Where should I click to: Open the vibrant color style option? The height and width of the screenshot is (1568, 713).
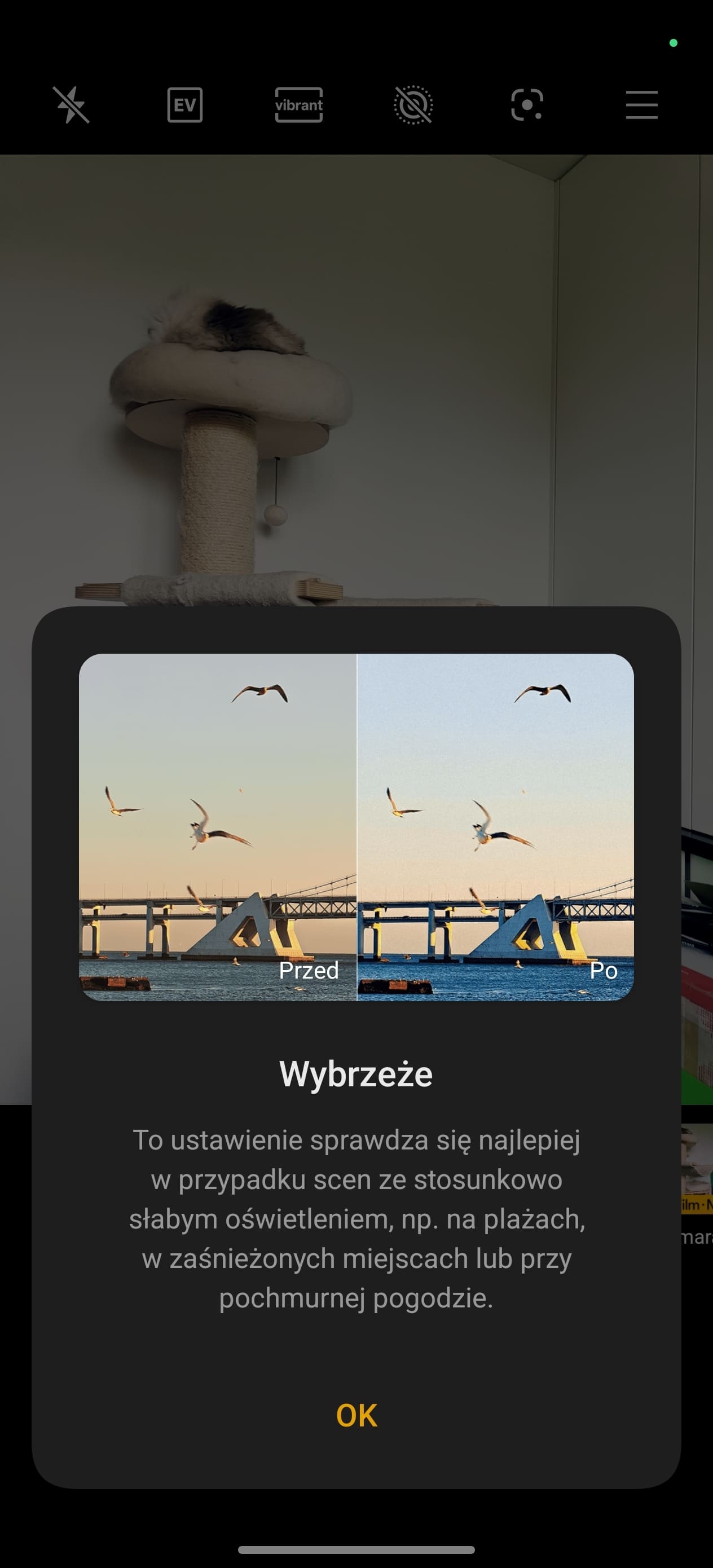click(x=299, y=105)
